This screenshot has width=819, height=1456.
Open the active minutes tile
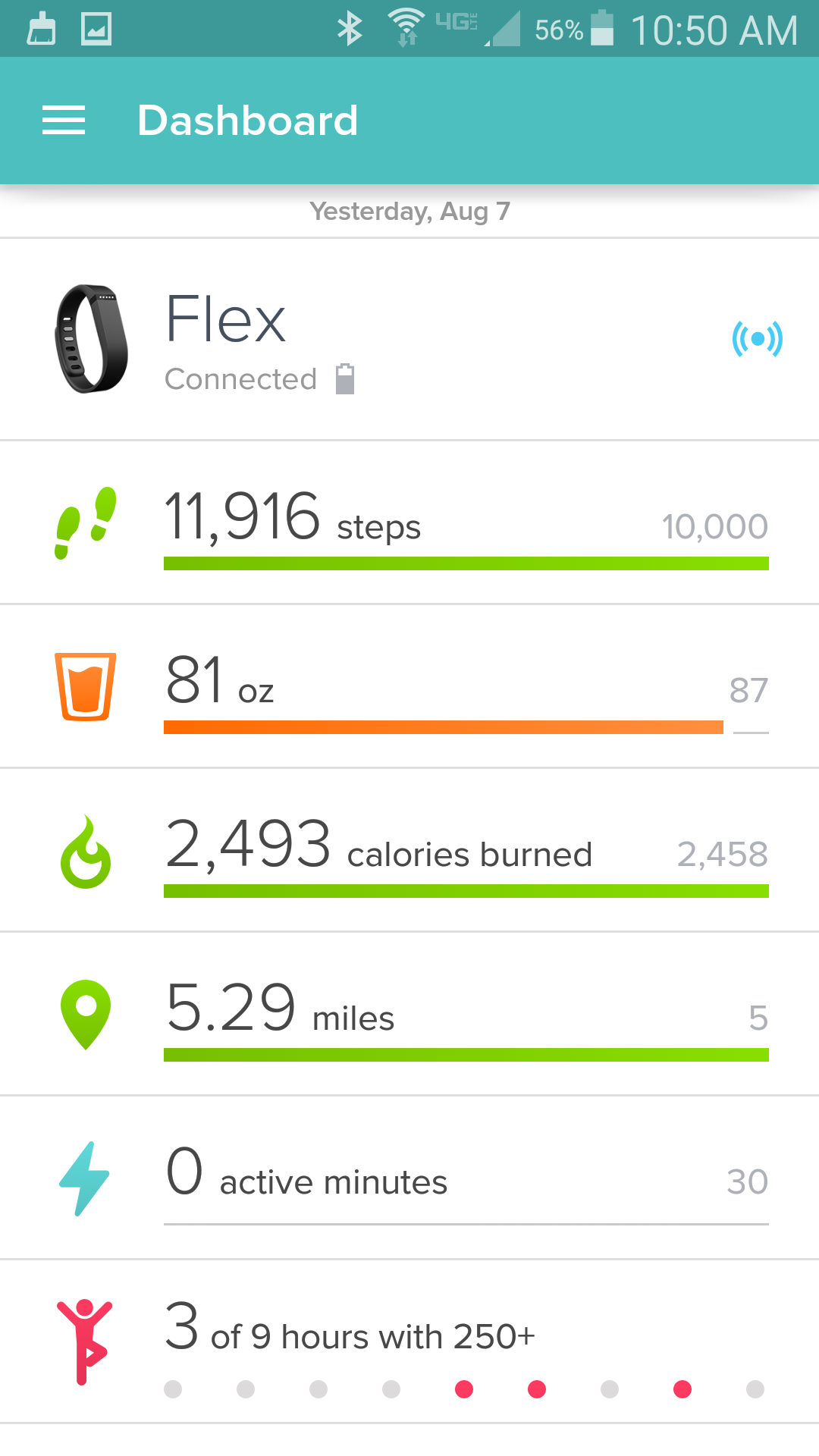[x=409, y=1178]
